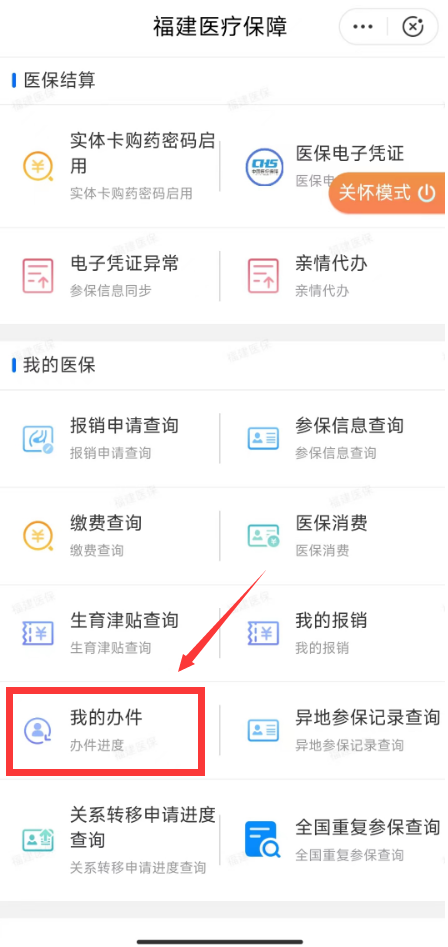Open 电子凭证异常
448x947 pixels.
112,275
